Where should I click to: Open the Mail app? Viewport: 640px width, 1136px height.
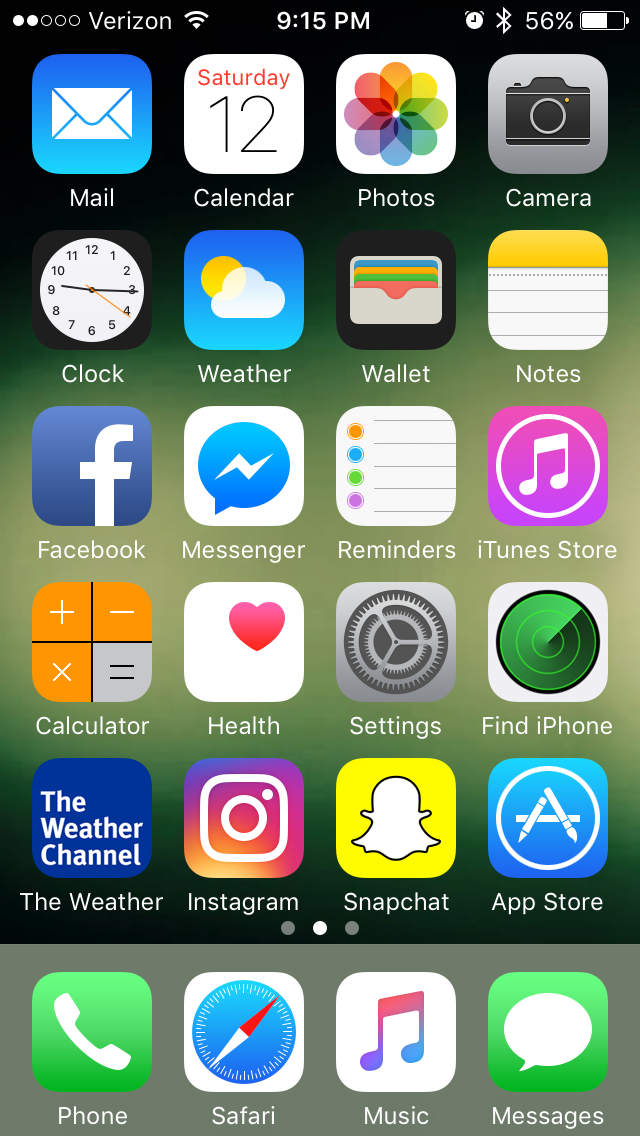point(92,114)
